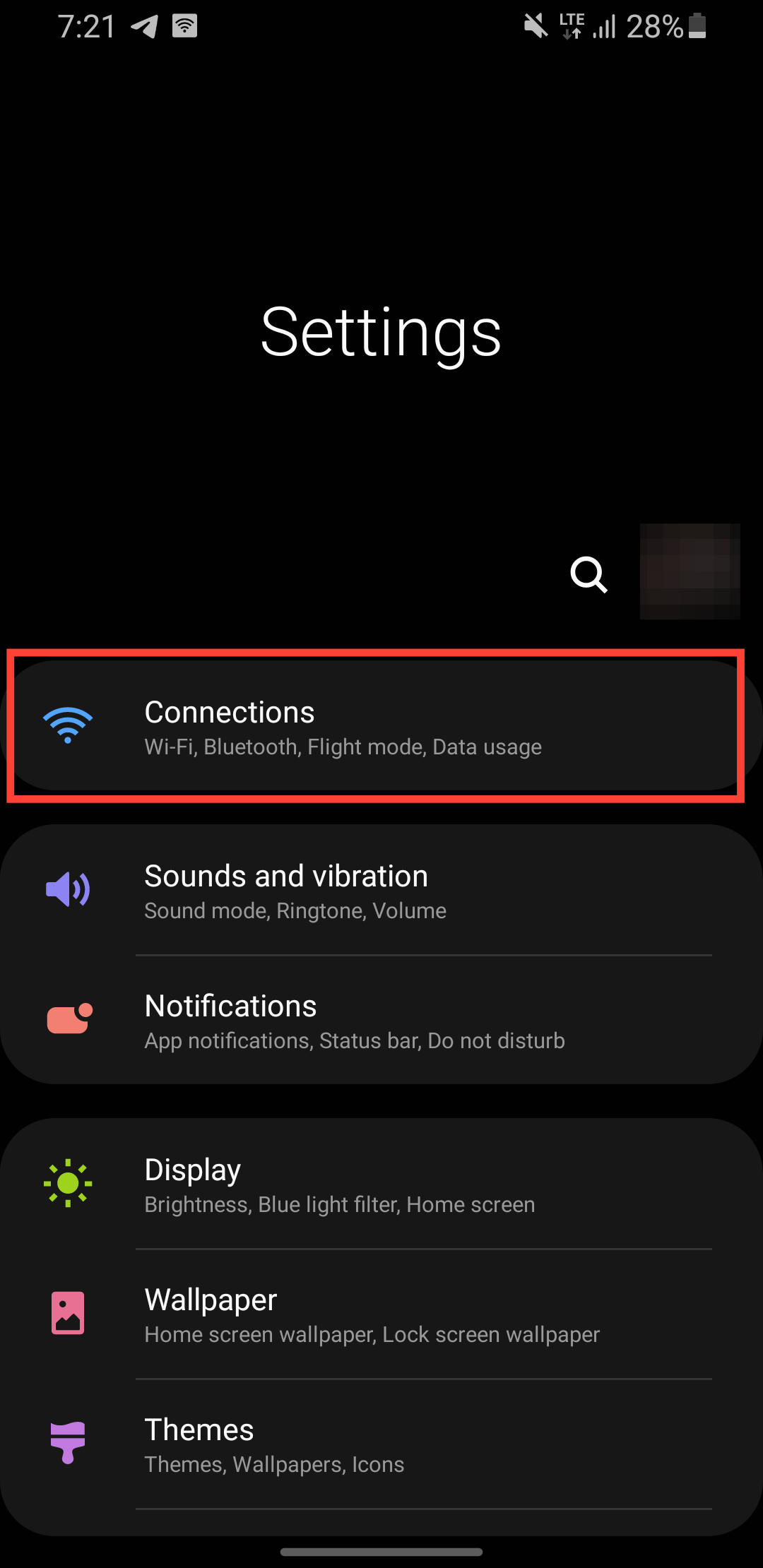Tap the battery indicator in status bar
Image resolution: width=763 pixels, height=1568 pixels.
pos(696,27)
